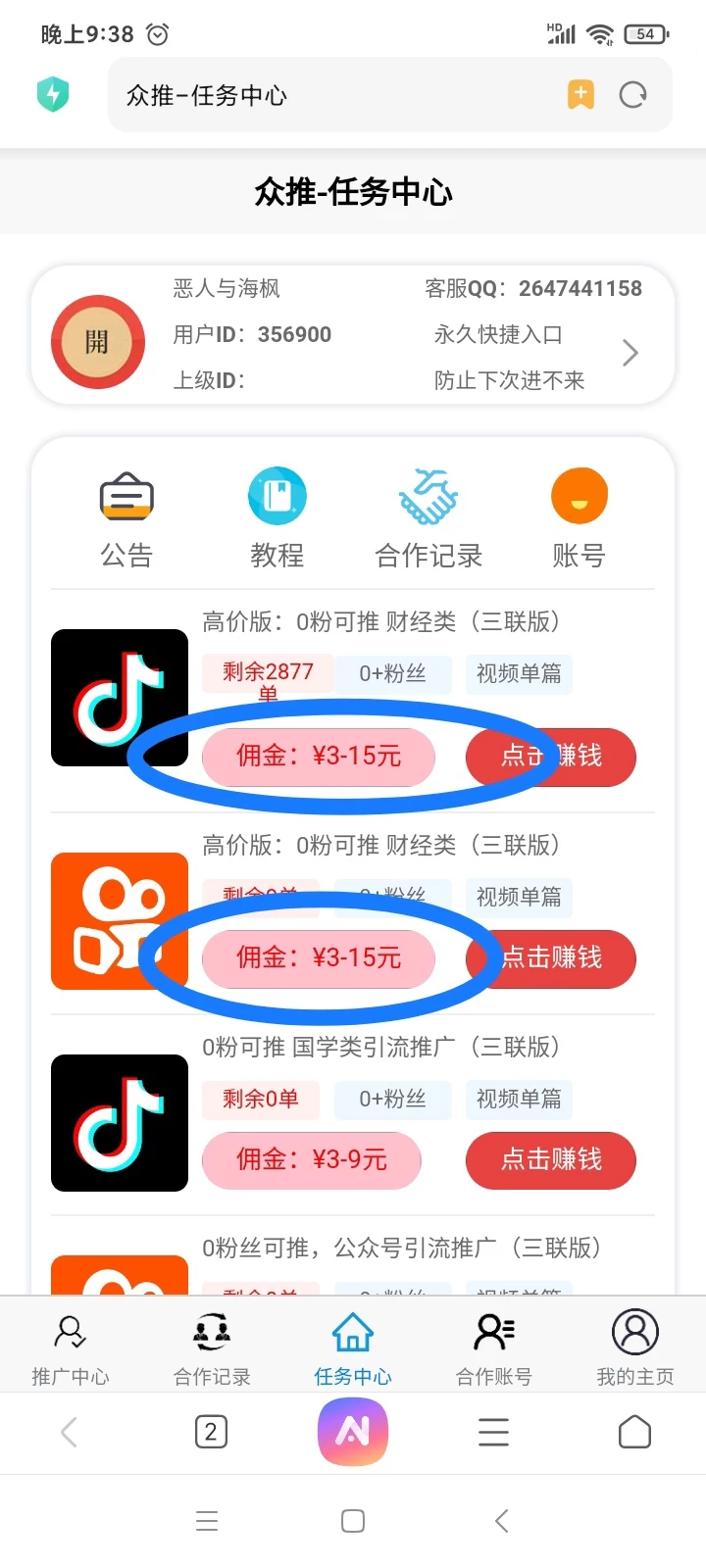Image resolution: width=706 pixels, height=1568 pixels.
Task: Expand the user info card via the chevron
Action: [x=630, y=352]
